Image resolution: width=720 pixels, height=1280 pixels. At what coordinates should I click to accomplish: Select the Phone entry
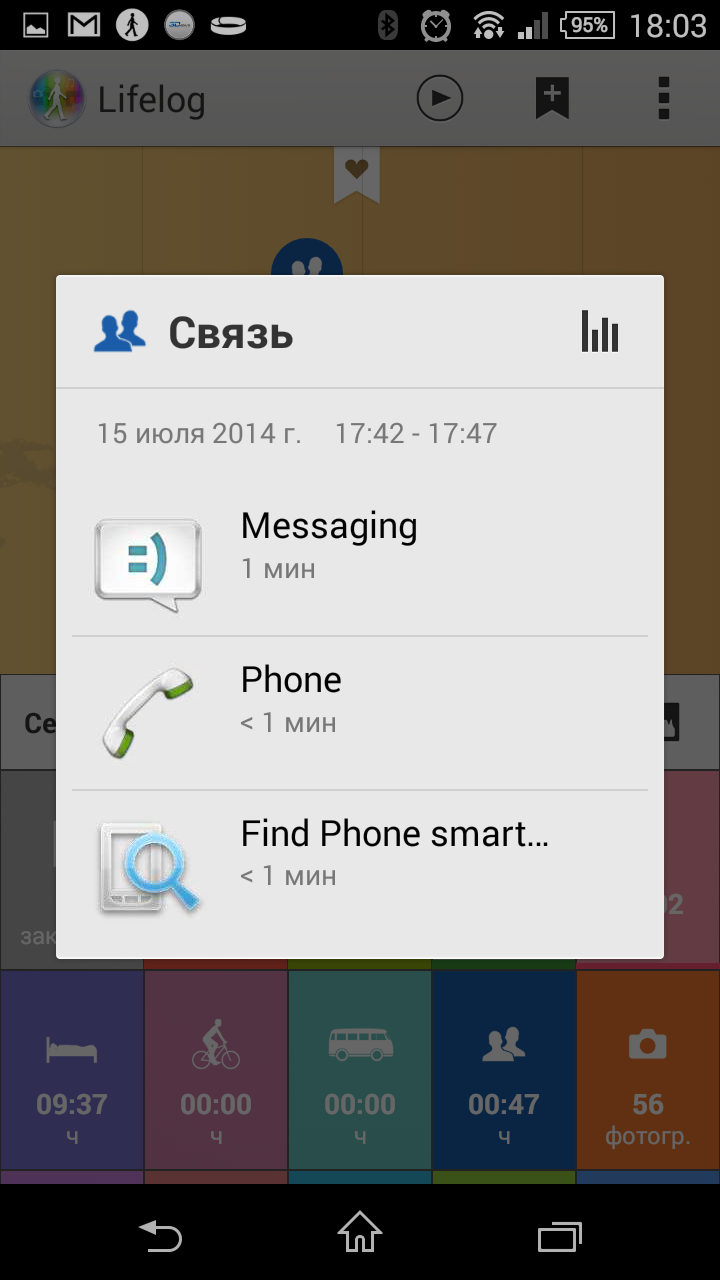[360, 713]
